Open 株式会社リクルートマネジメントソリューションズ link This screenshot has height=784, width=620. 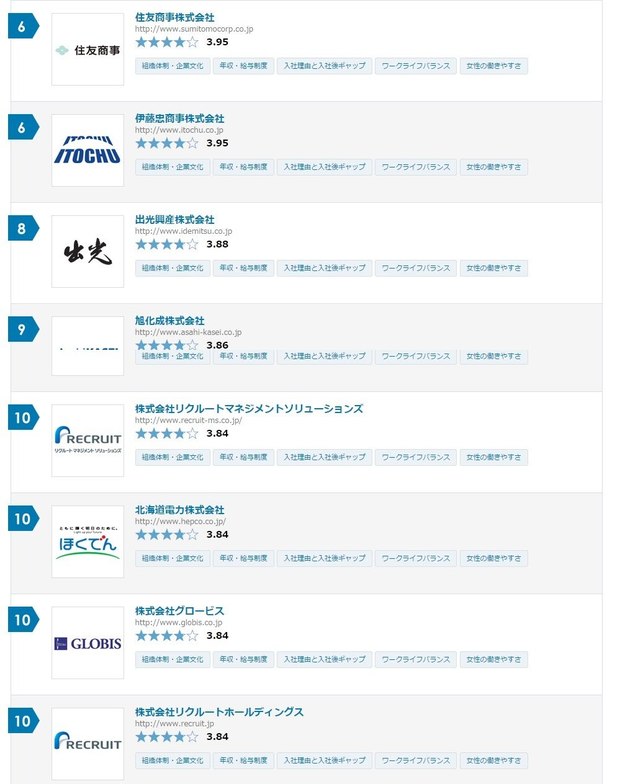click(248, 408)
